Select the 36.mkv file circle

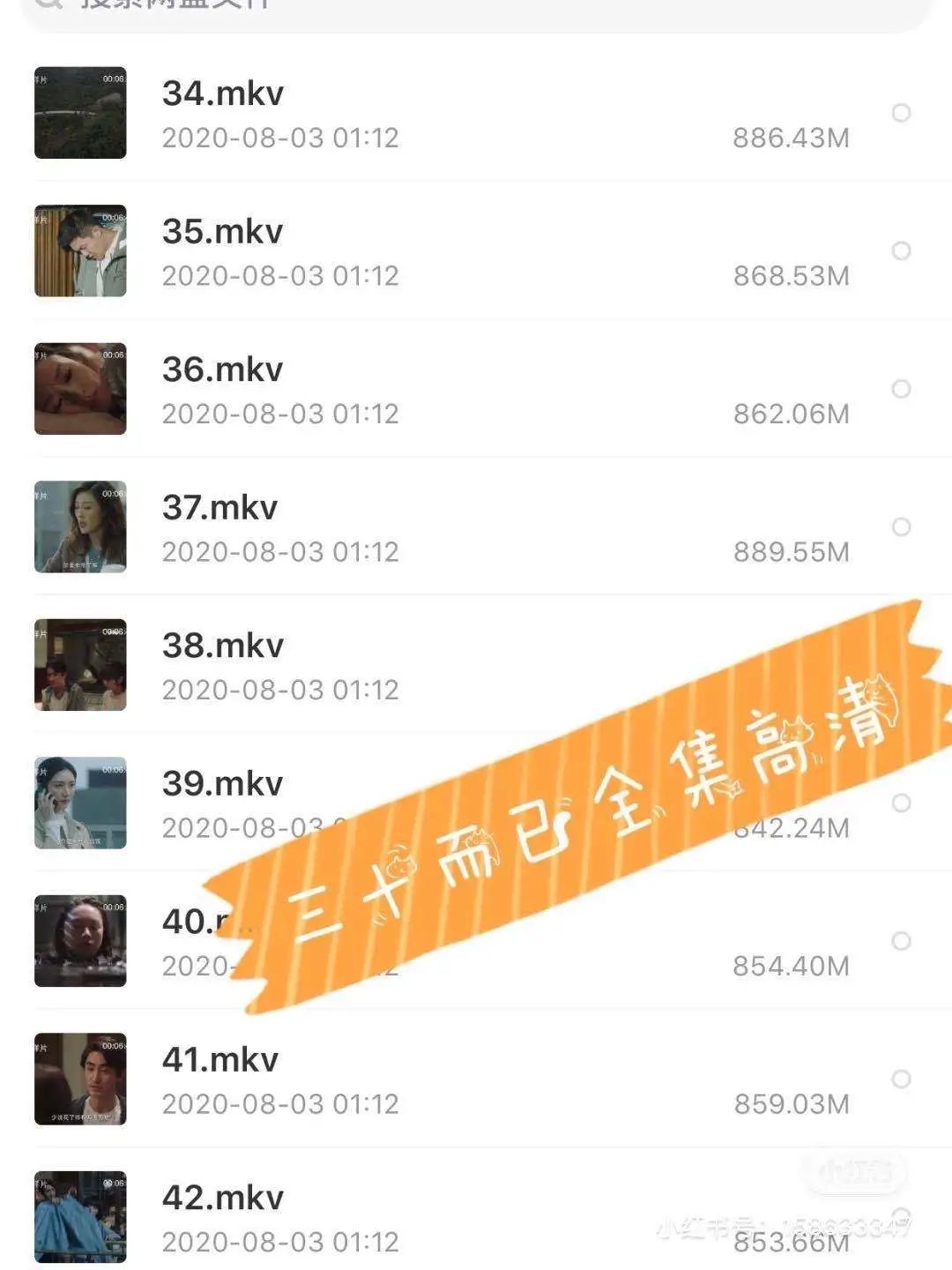click(x=901, y=389)
